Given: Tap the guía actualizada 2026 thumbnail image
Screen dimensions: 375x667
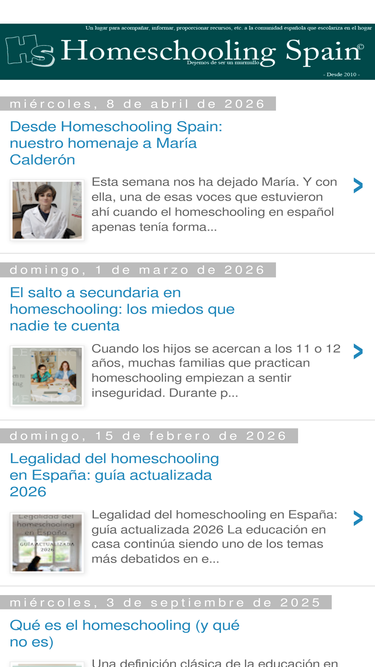Looking at the screenshot, I should coord(47,542).
